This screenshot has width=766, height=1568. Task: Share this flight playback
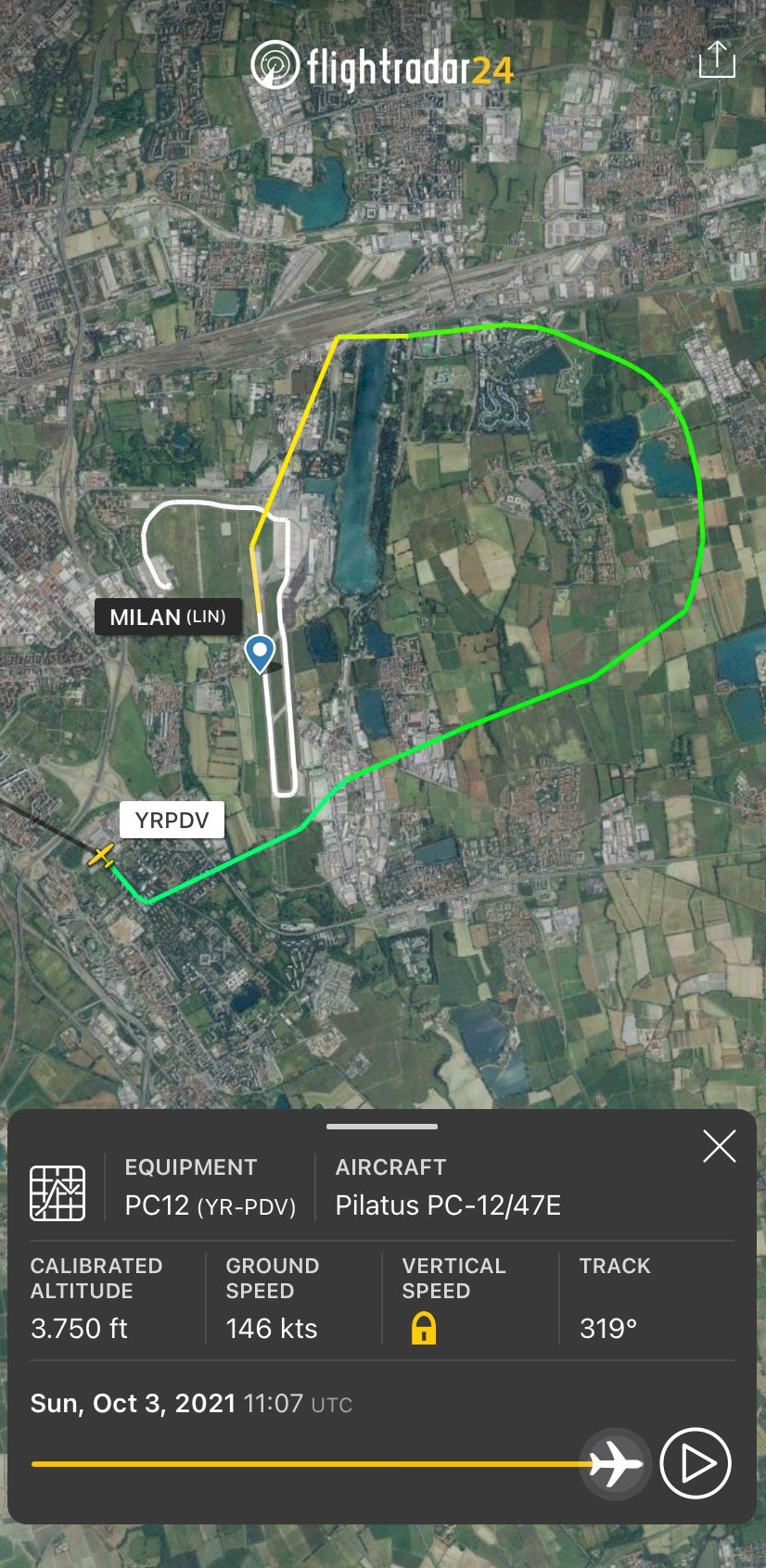tap(717, 60)
